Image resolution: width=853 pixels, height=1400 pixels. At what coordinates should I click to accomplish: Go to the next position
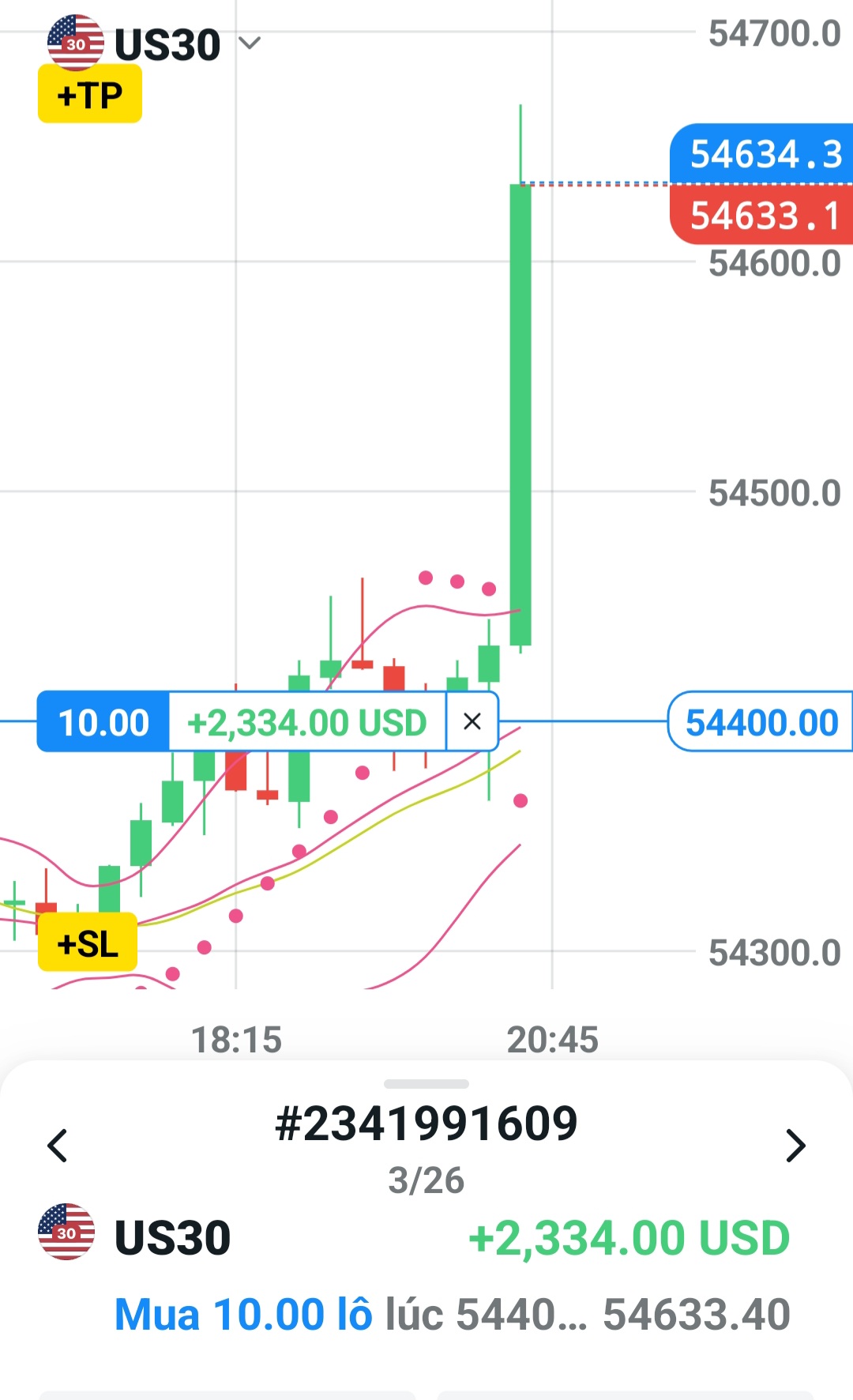coord(795,1145)
